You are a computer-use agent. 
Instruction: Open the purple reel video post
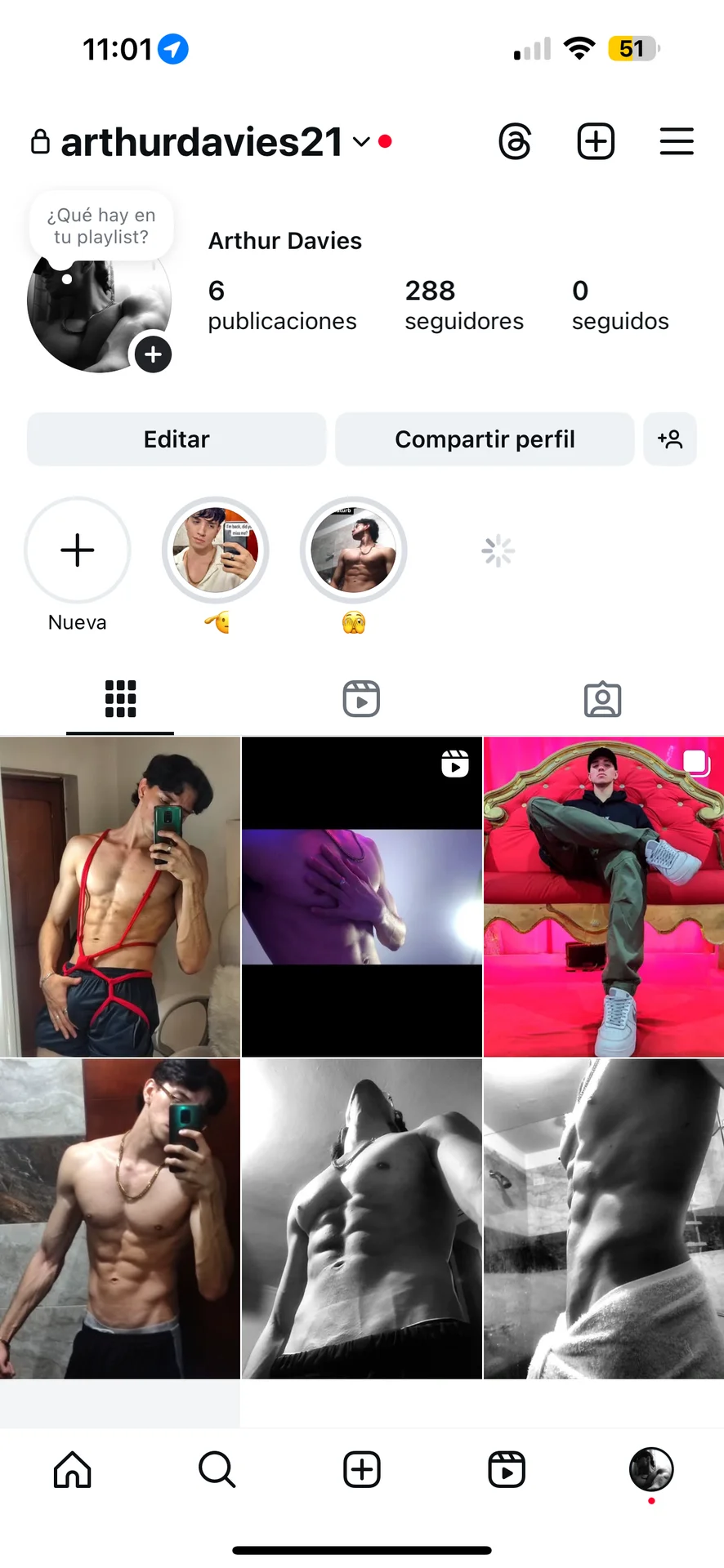(362, 897)
